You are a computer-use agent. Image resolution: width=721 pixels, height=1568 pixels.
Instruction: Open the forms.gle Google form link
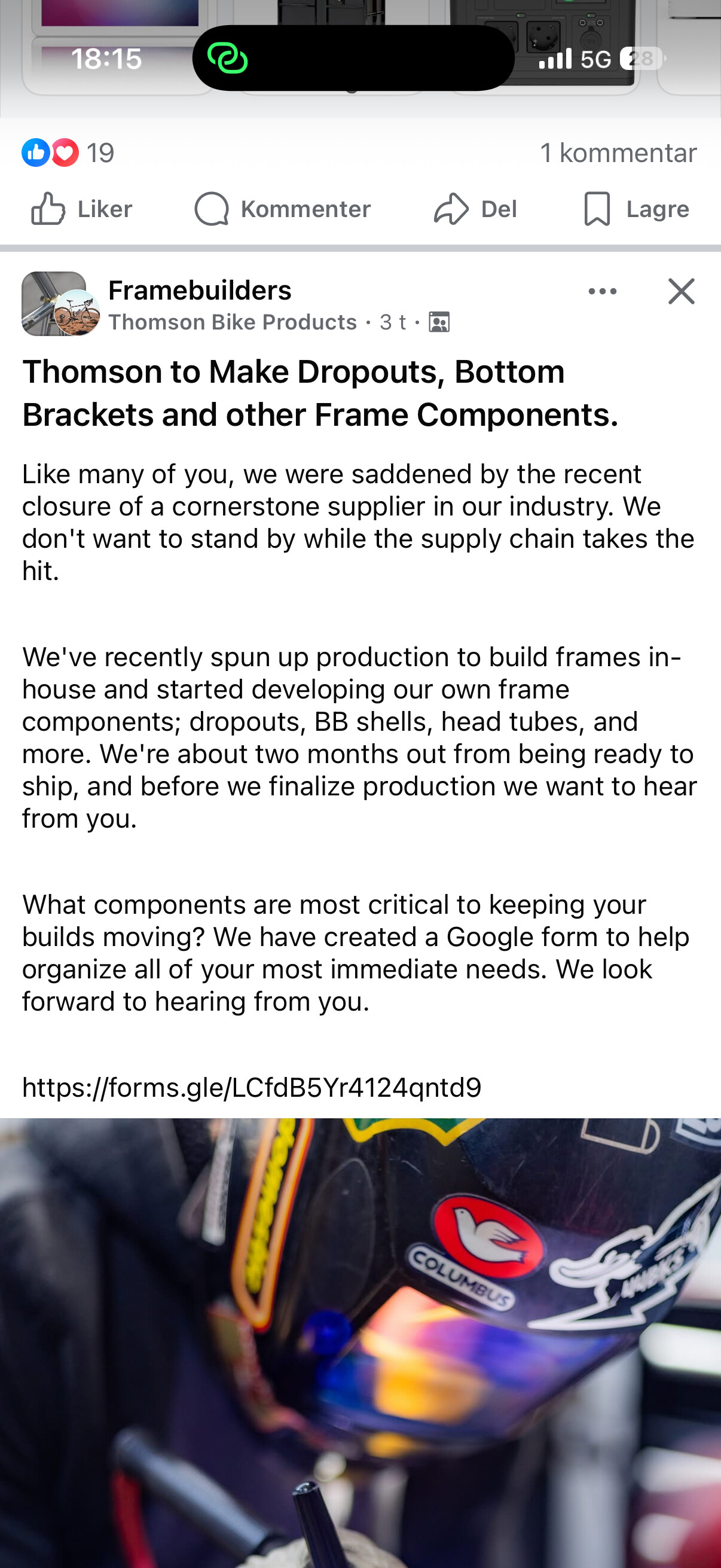click(252, 1087)
